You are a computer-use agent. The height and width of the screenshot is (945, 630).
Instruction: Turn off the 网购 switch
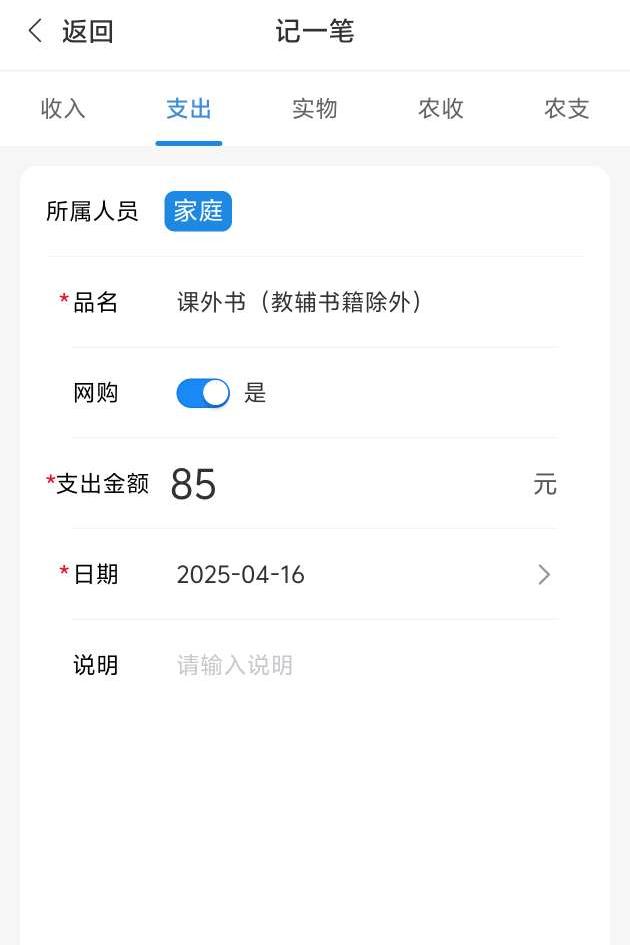click(x=203, y=393)
